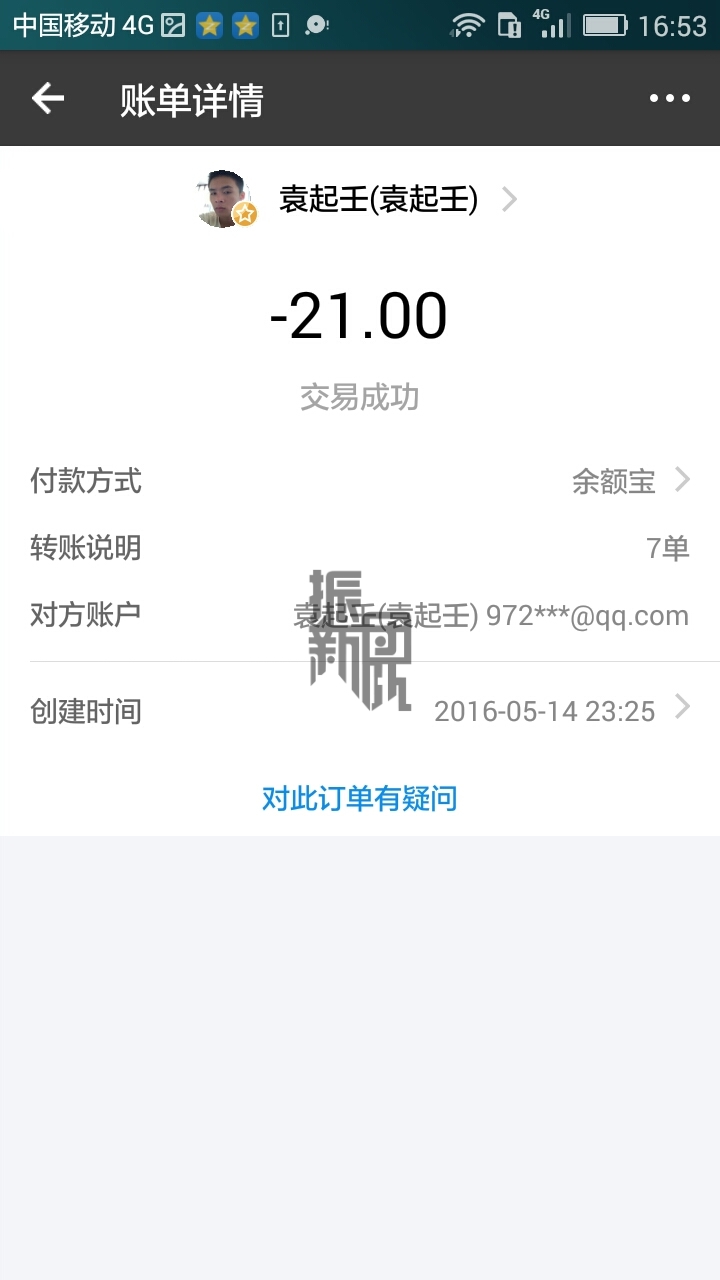Go back from the 账单详情 page
The image size is (720, 1280).
[48, 98]
